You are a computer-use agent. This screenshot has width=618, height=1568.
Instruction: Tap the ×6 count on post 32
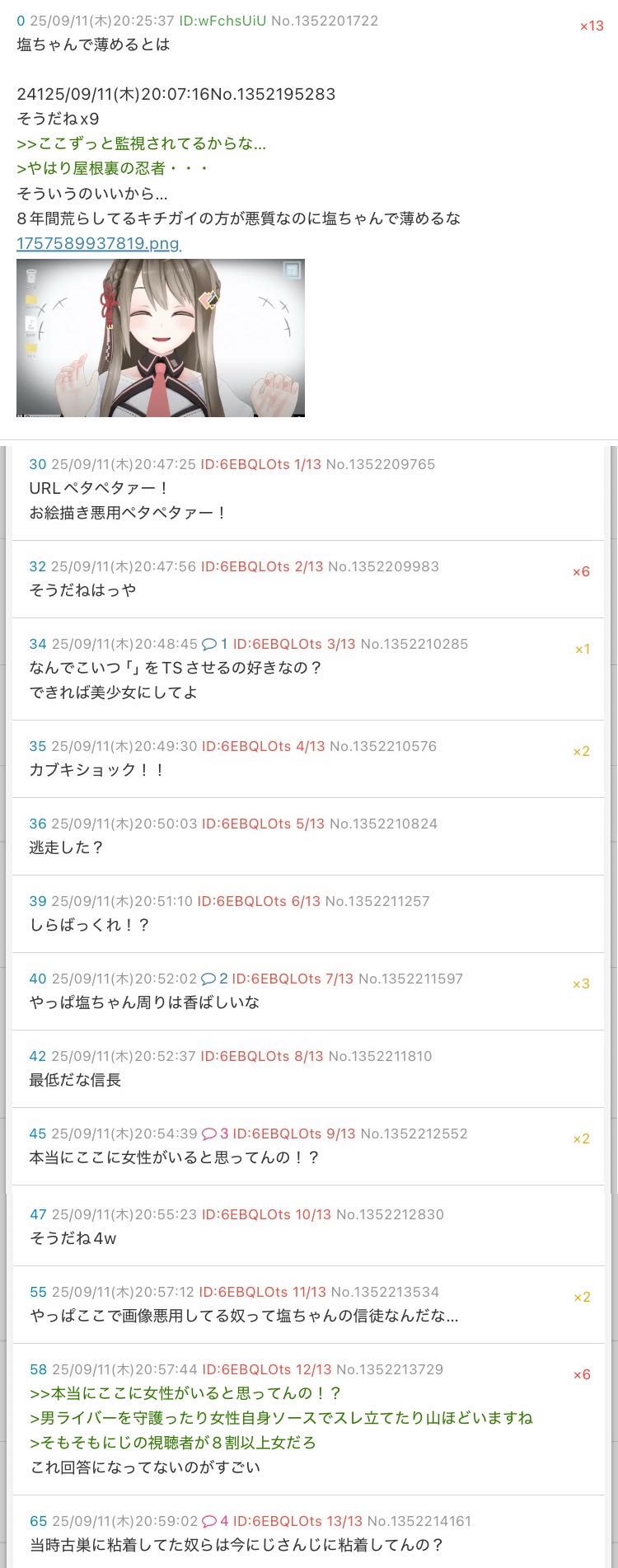[x=581, y=571]
